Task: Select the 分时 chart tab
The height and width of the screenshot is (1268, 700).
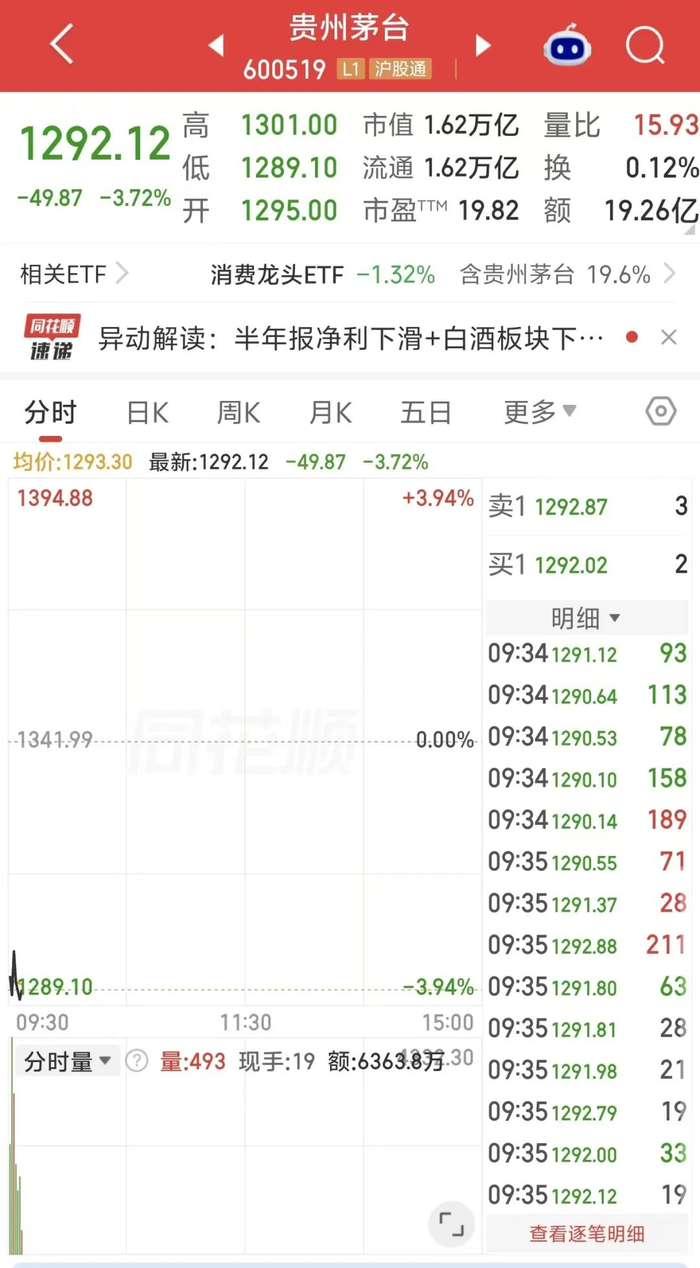Action: 51,412
